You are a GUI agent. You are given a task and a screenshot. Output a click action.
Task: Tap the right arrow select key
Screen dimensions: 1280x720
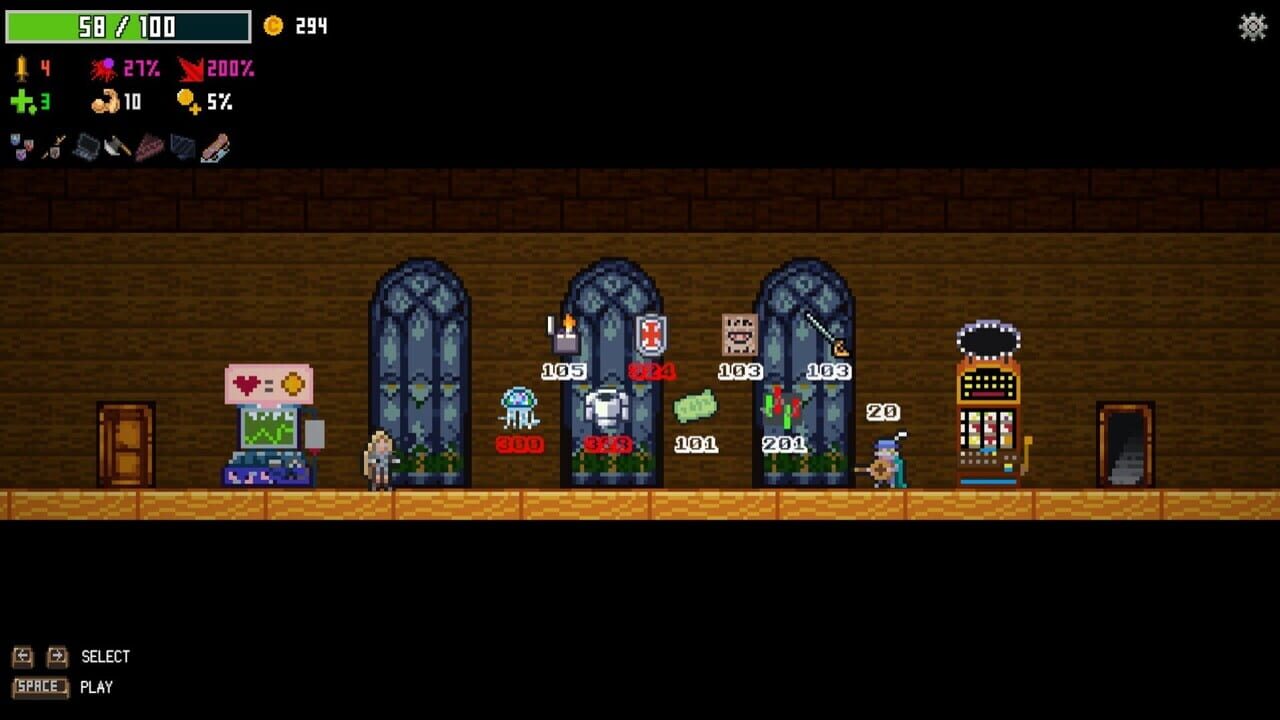(58, 657)
